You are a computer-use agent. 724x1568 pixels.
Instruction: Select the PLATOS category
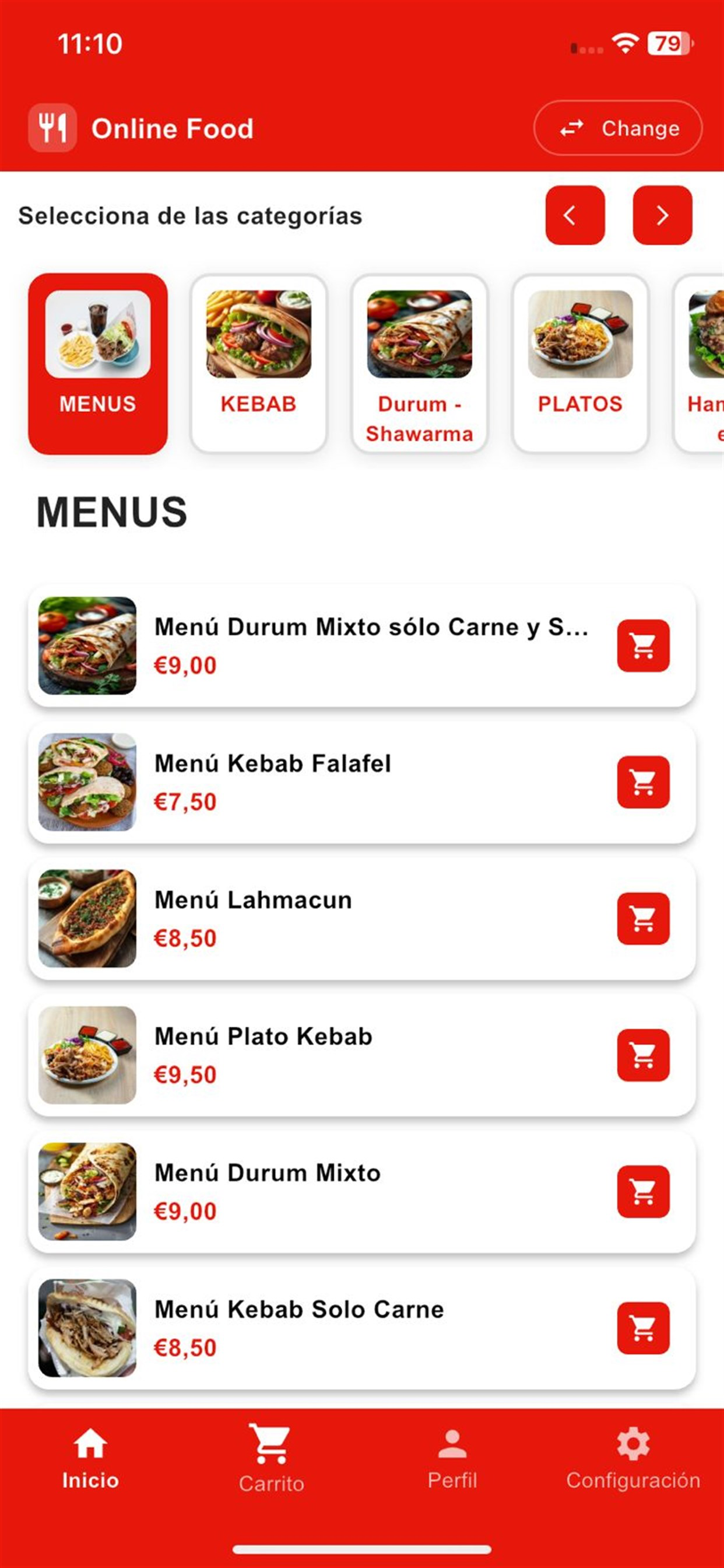(581, 363)
